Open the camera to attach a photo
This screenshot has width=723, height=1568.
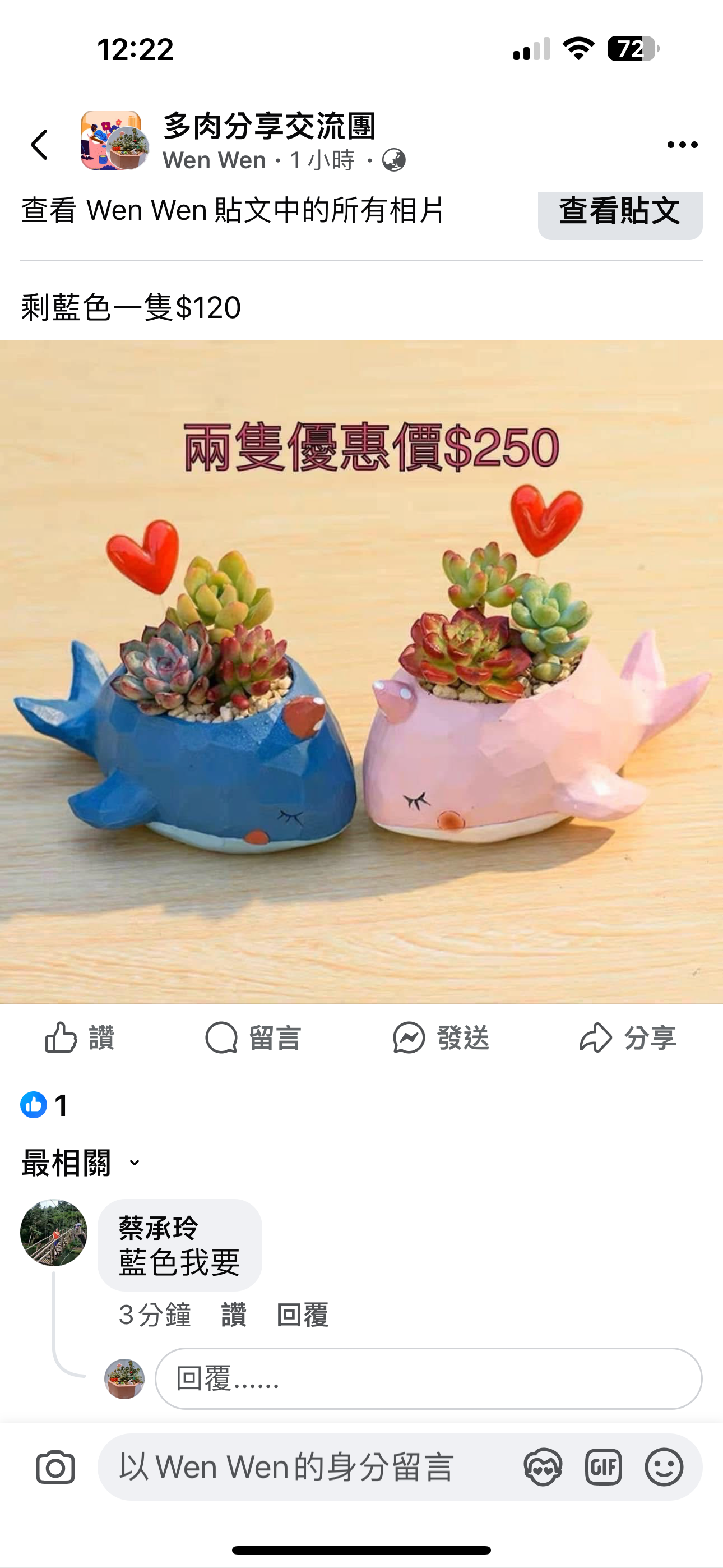pyautogui.click(x=55, y=1467)
